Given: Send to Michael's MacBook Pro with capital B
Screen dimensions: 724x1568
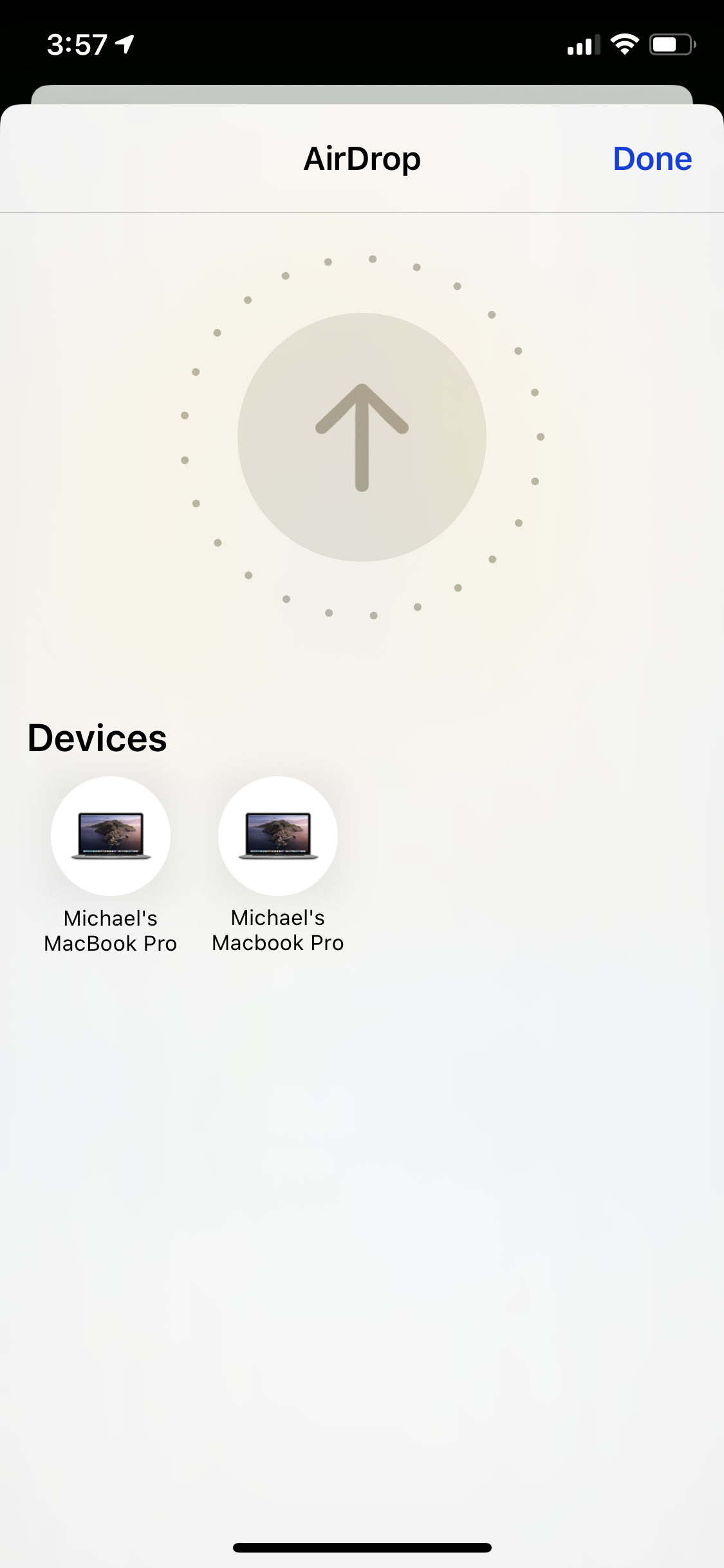Looking at the screenshot, I should pyautogui.click(x=111, y=835).
